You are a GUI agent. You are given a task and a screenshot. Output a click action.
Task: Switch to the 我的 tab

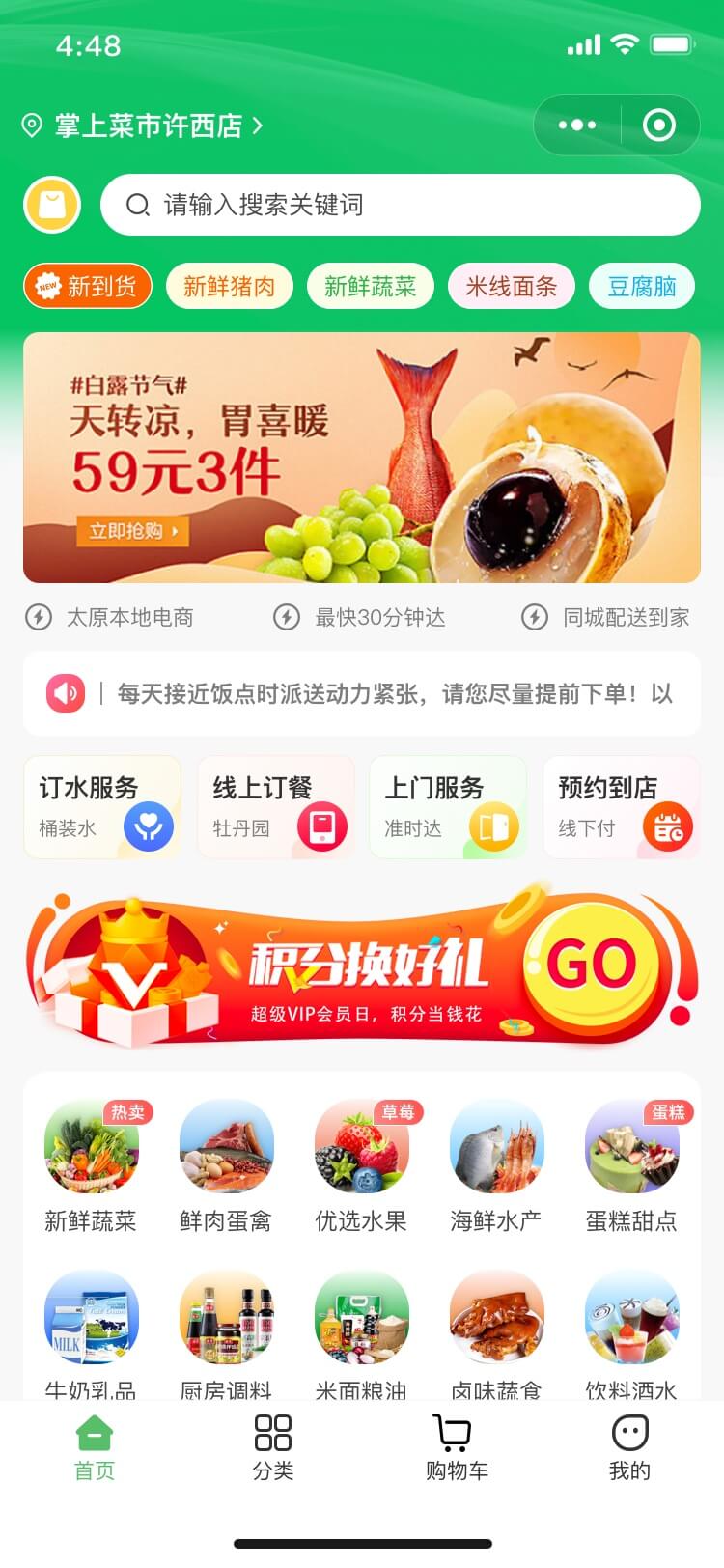(629, 1446)
